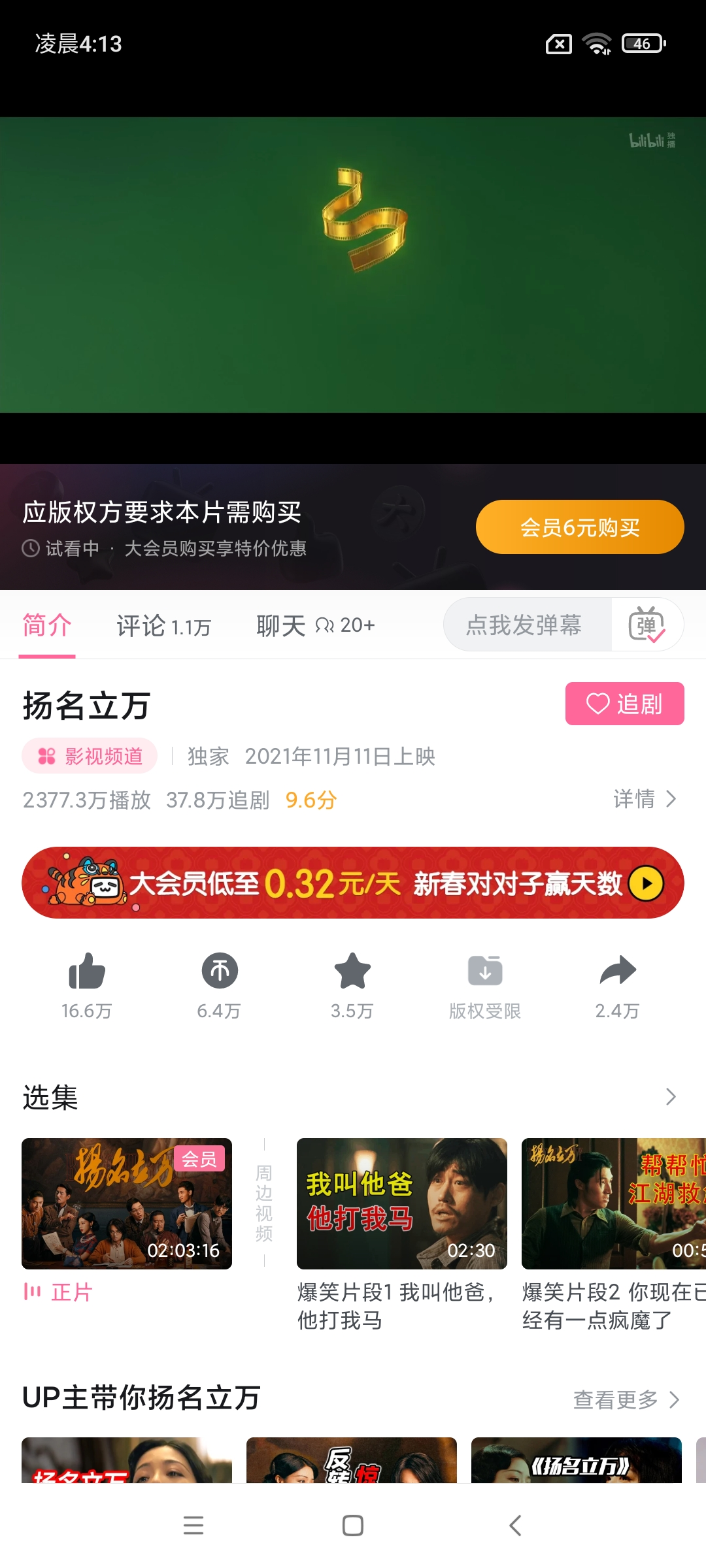Share the movie via share arrow
706x1568 pixels.
[x=618, y=972]
